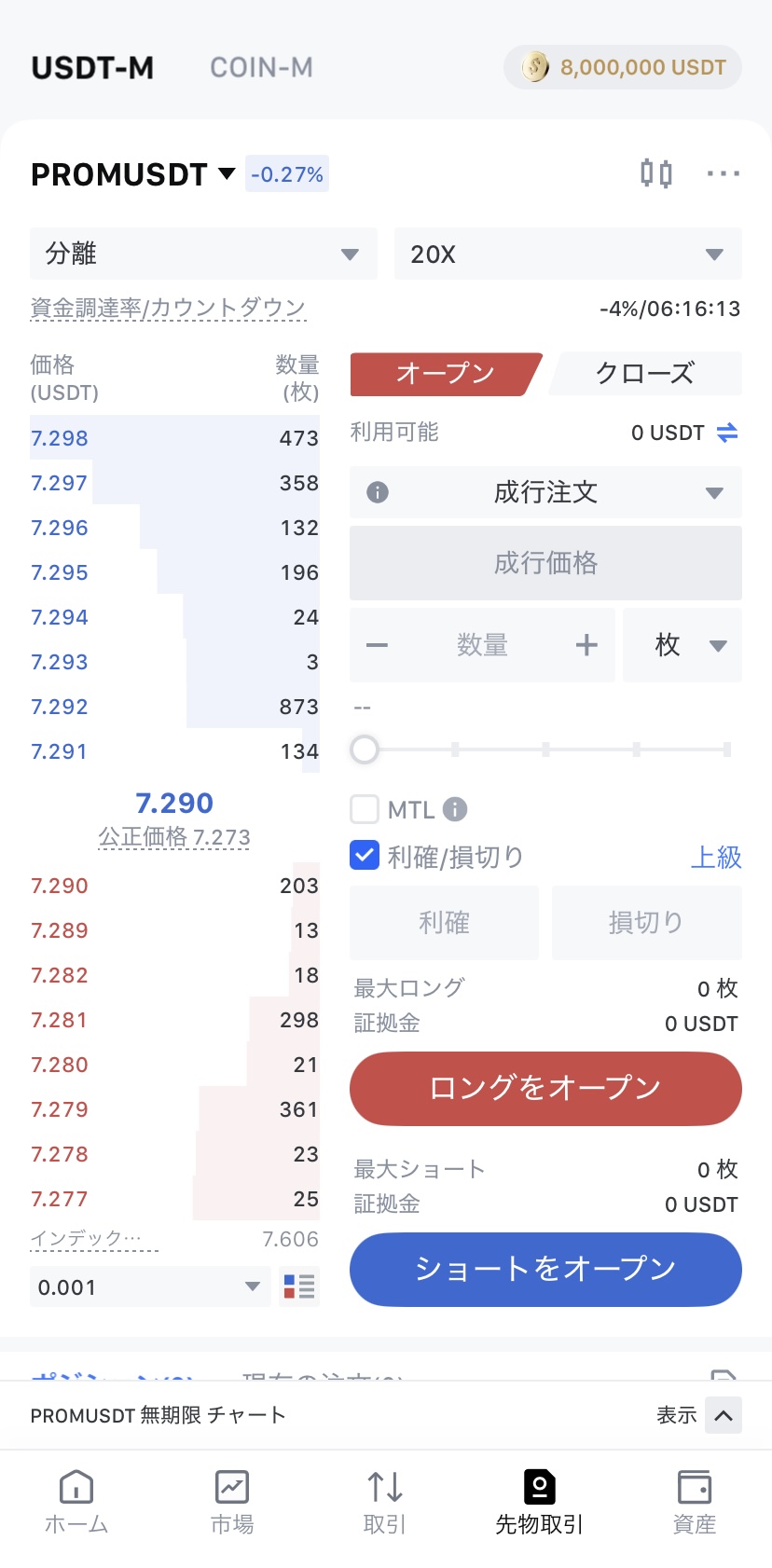Viewport: 772px width, 1568px height.
Task: Uncheck the 利確/損切り checkbox
Action: click(x=365, y=856)
